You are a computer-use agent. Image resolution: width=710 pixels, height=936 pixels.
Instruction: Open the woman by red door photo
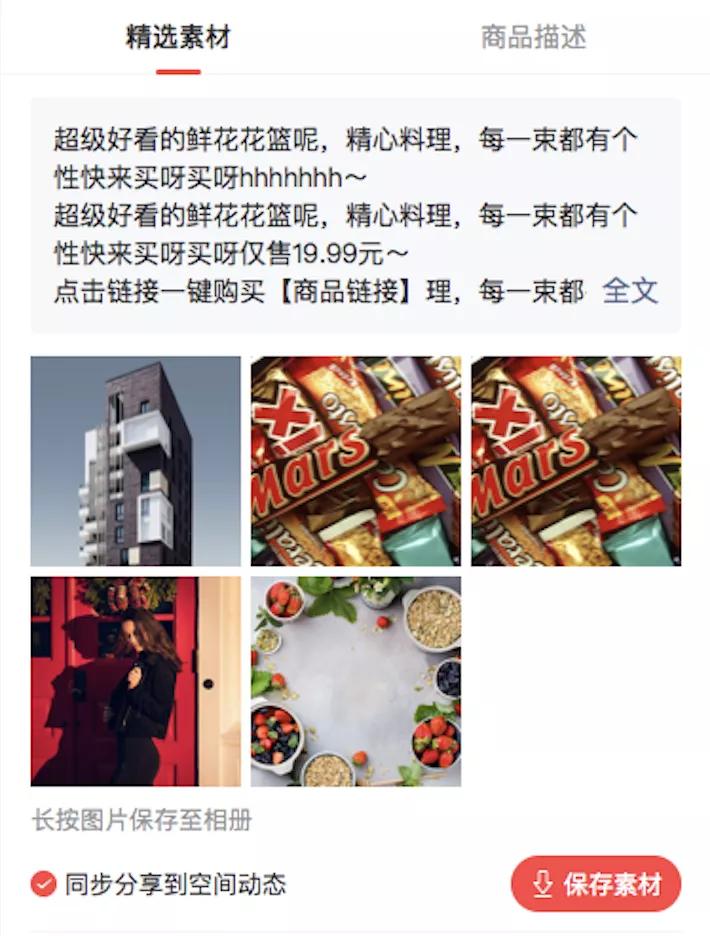[136, 681]
